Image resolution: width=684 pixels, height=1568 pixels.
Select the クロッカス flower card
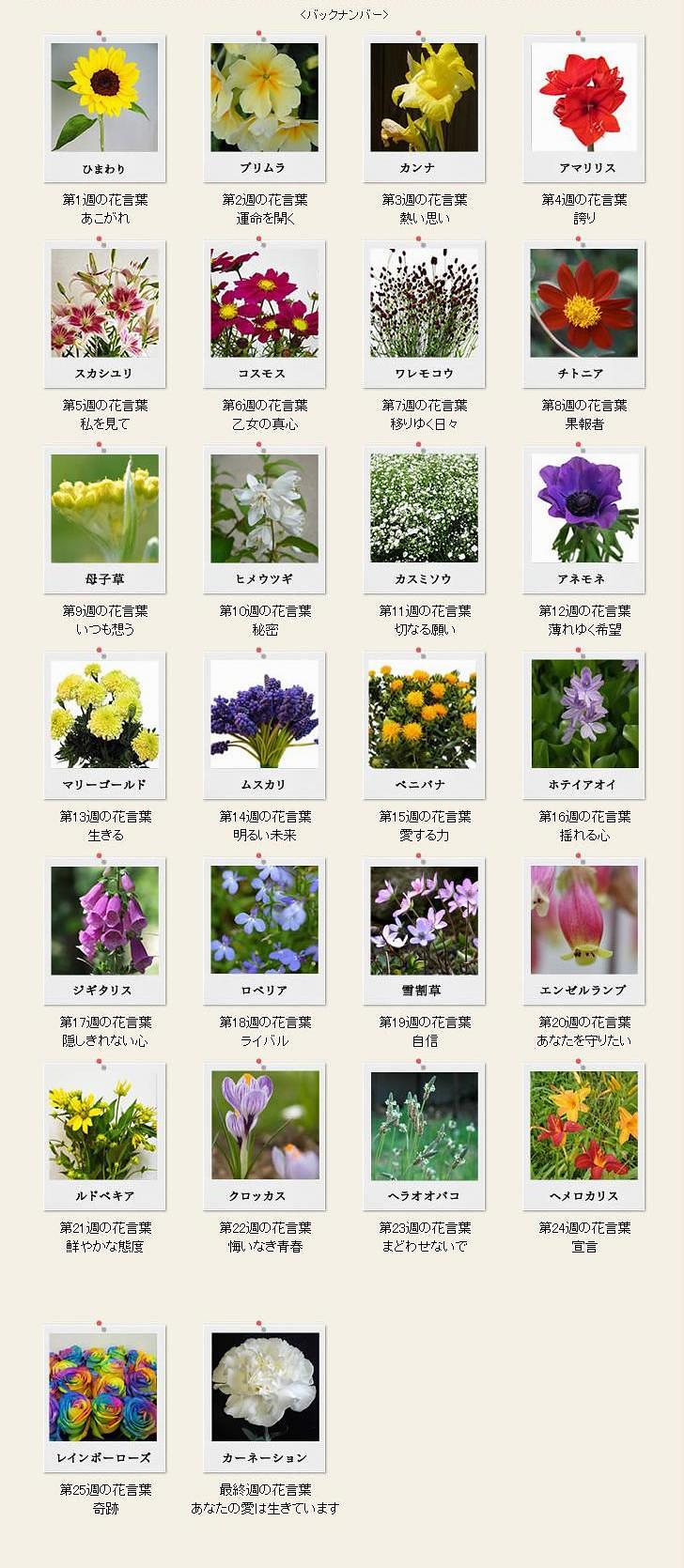click(264, 1136)
